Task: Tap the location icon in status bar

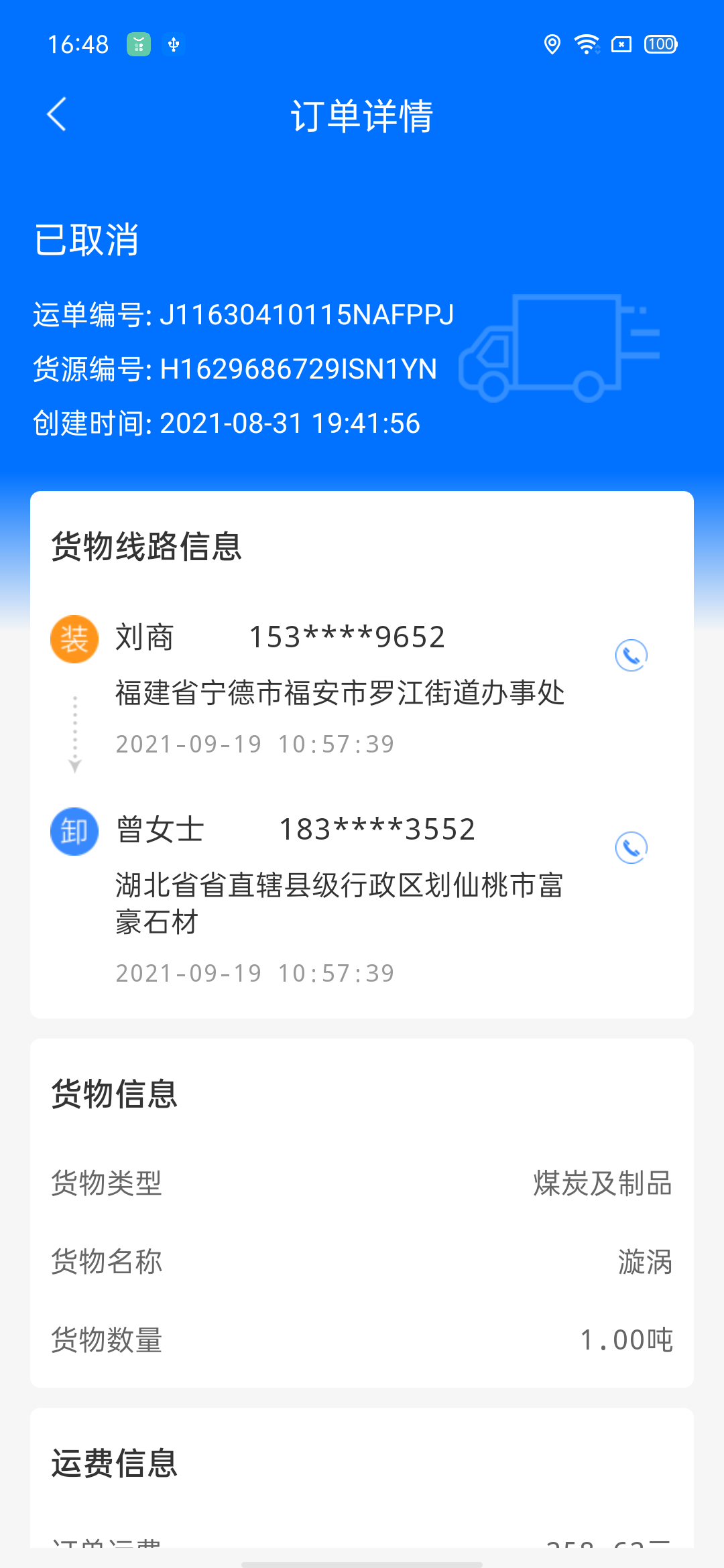Action: [x=551, y=44]
